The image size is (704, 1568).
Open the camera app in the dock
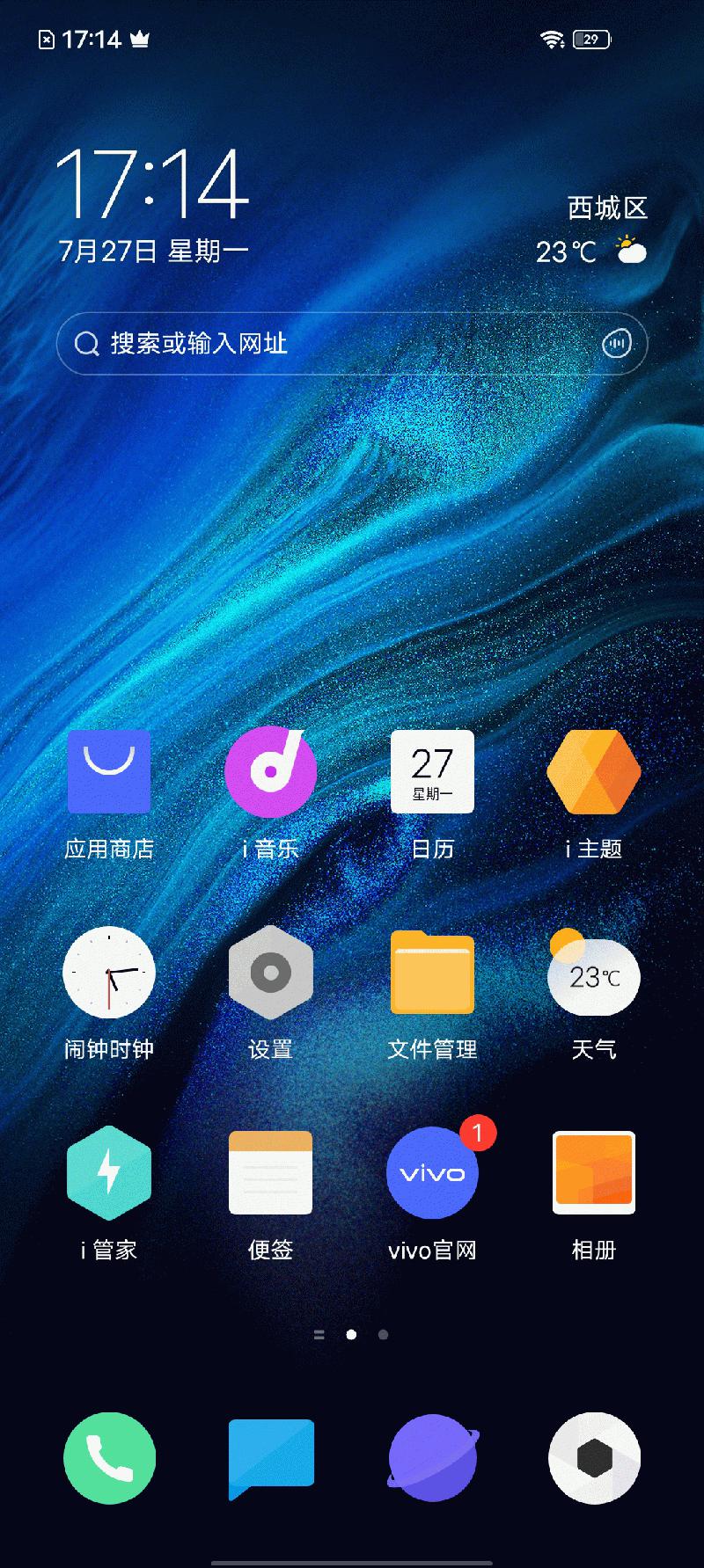coord(594,1458)
